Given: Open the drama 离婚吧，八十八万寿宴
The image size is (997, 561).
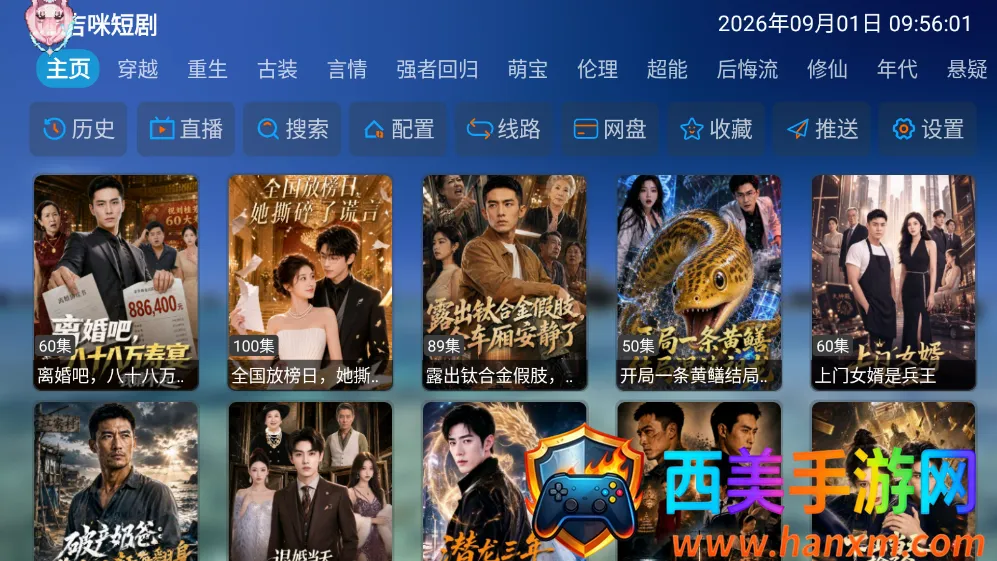Looking at the screenshot, I should 116,282.
